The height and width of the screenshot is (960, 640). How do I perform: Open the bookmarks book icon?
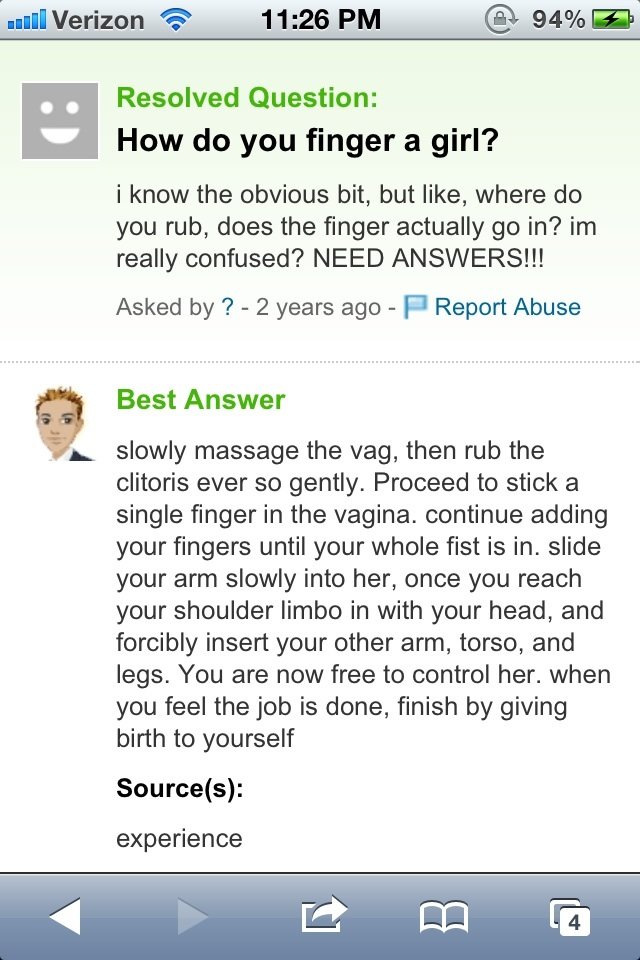click(x=444, y=916)
